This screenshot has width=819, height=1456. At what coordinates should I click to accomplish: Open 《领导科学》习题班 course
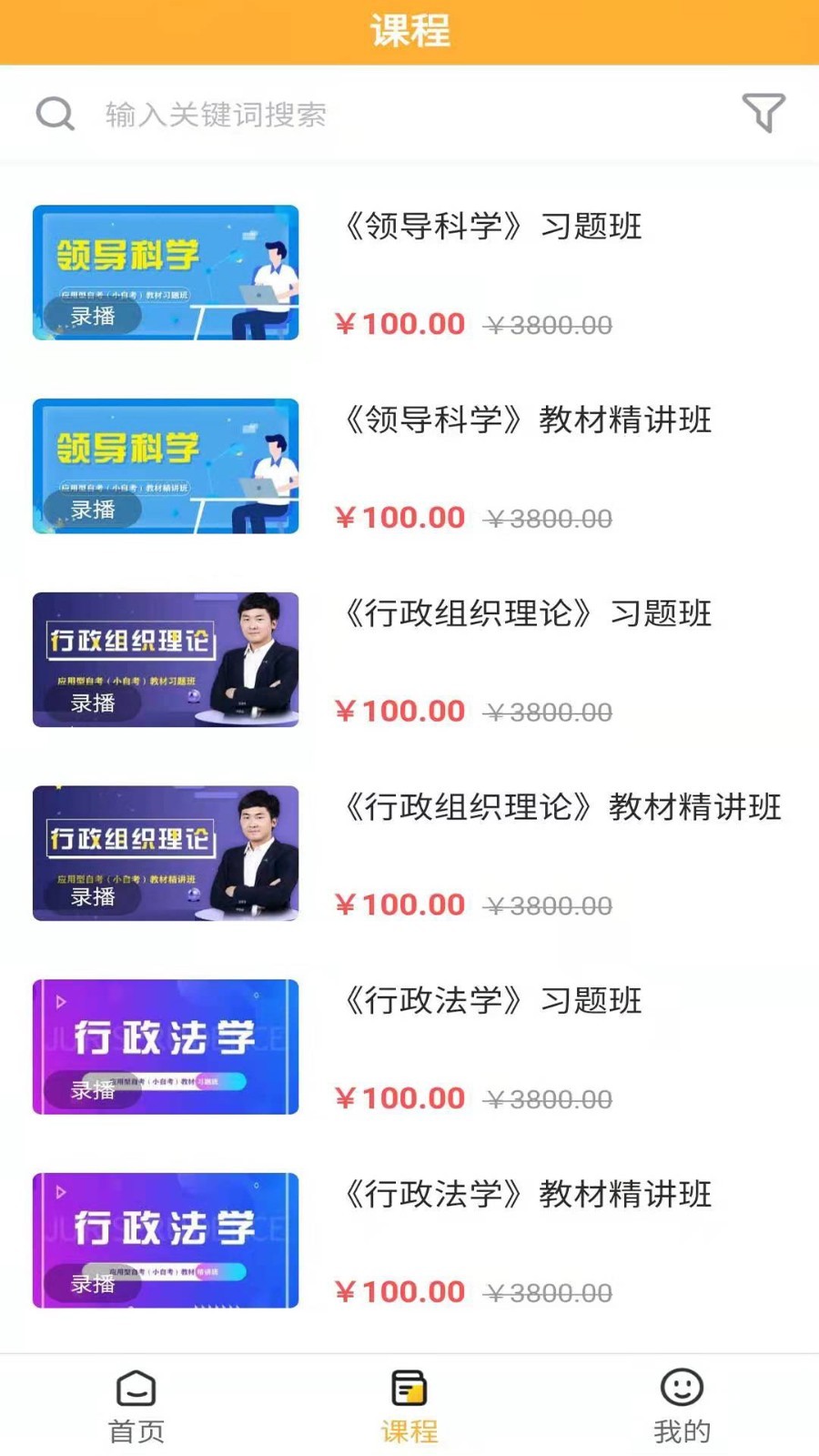pyautogui.click(x=491, y=227)
